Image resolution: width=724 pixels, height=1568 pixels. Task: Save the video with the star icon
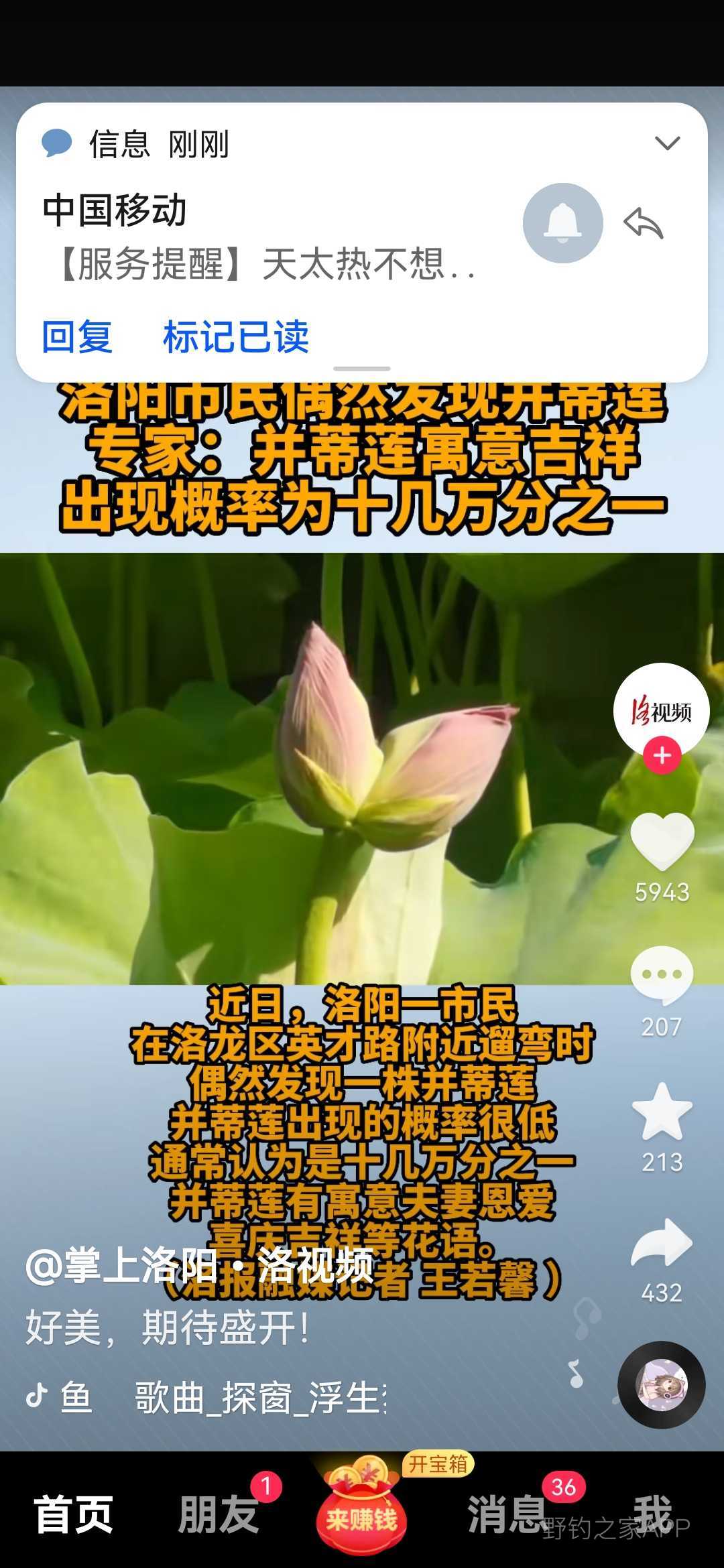[662, 1112]
